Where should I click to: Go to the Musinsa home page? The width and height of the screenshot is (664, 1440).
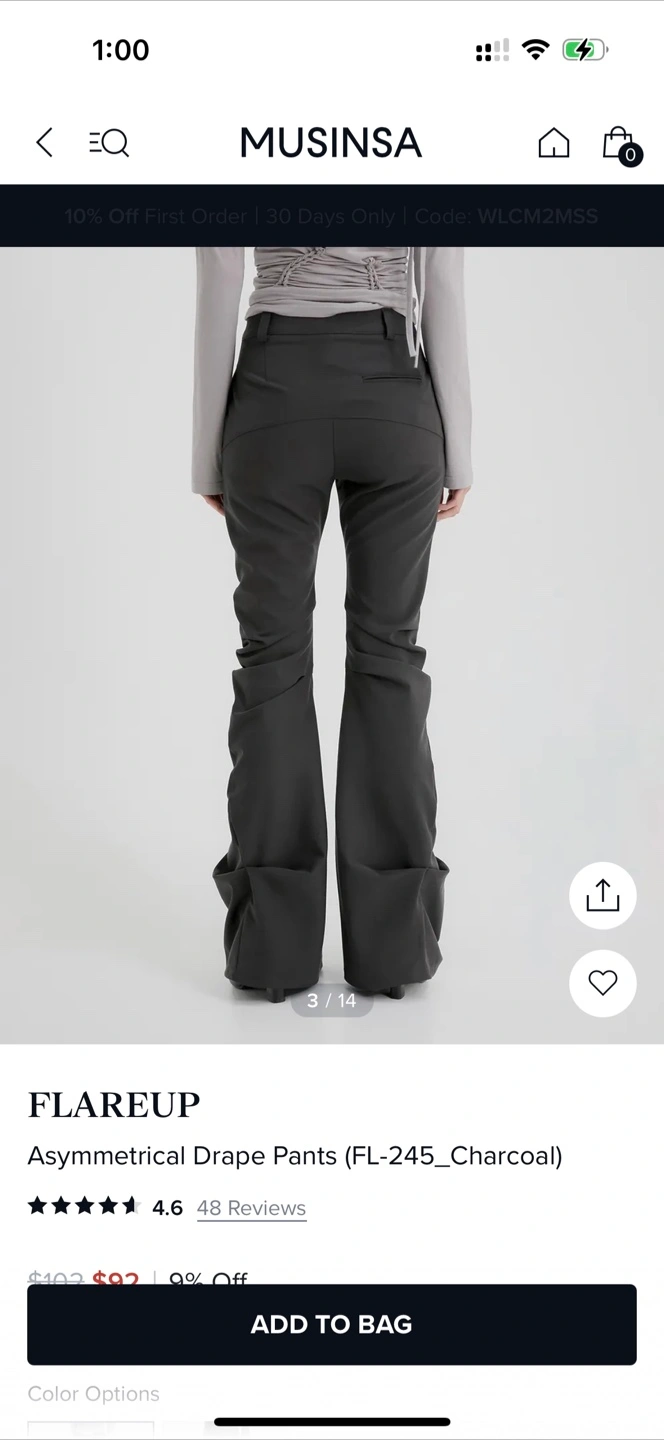tap(553, 143)
